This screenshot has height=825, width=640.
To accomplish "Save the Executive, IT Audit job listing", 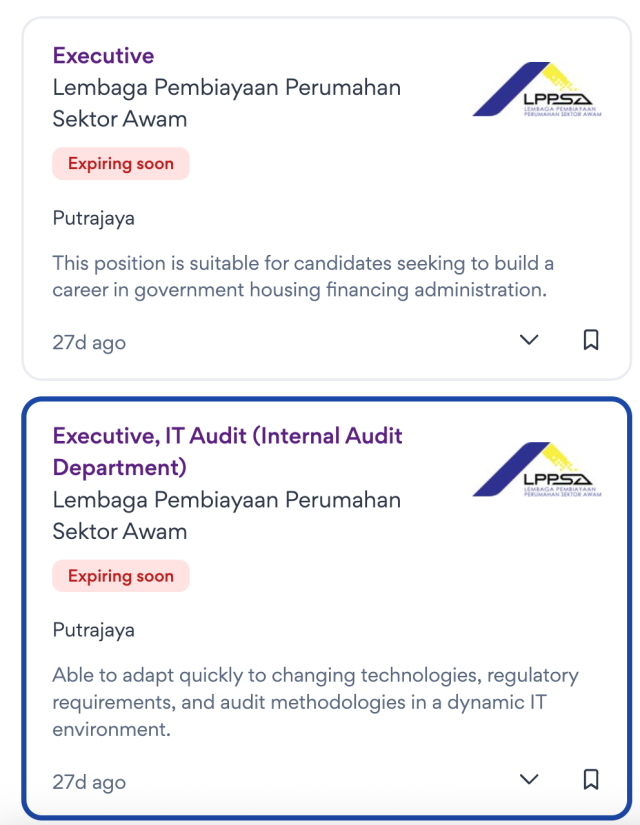I will click(x=591, y=779).
